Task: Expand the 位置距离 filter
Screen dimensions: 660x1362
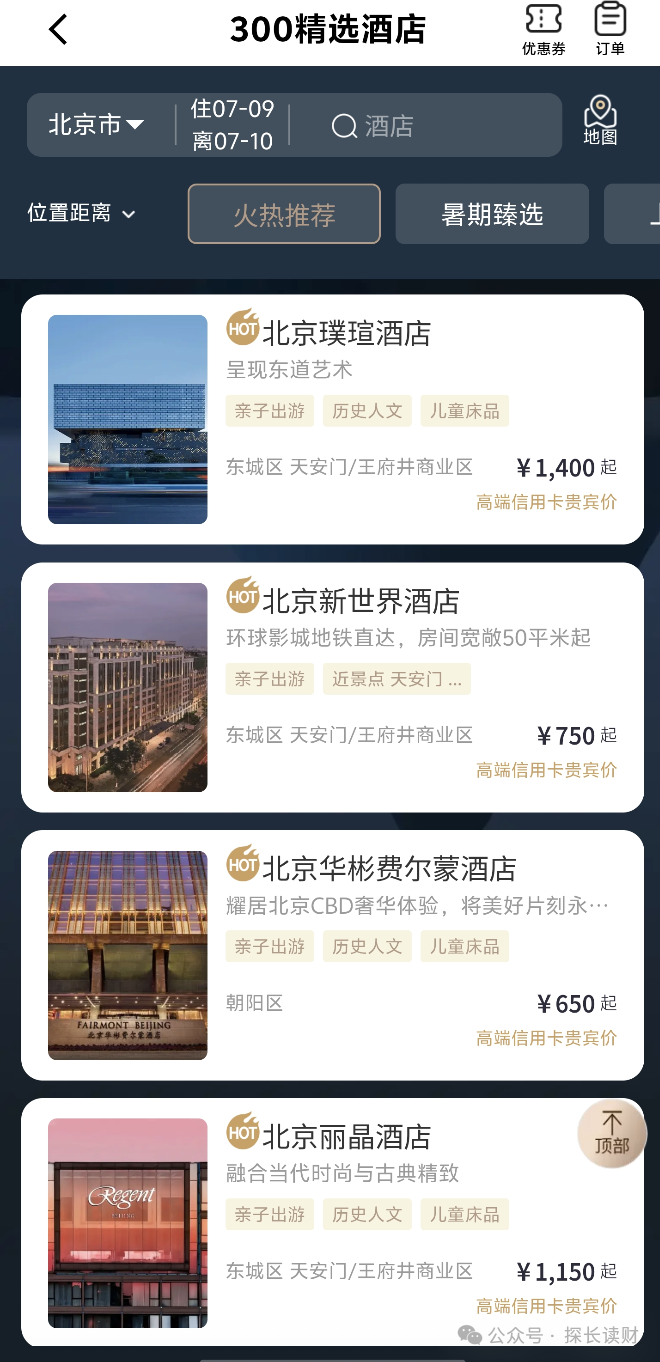Action: click(81, 213)
